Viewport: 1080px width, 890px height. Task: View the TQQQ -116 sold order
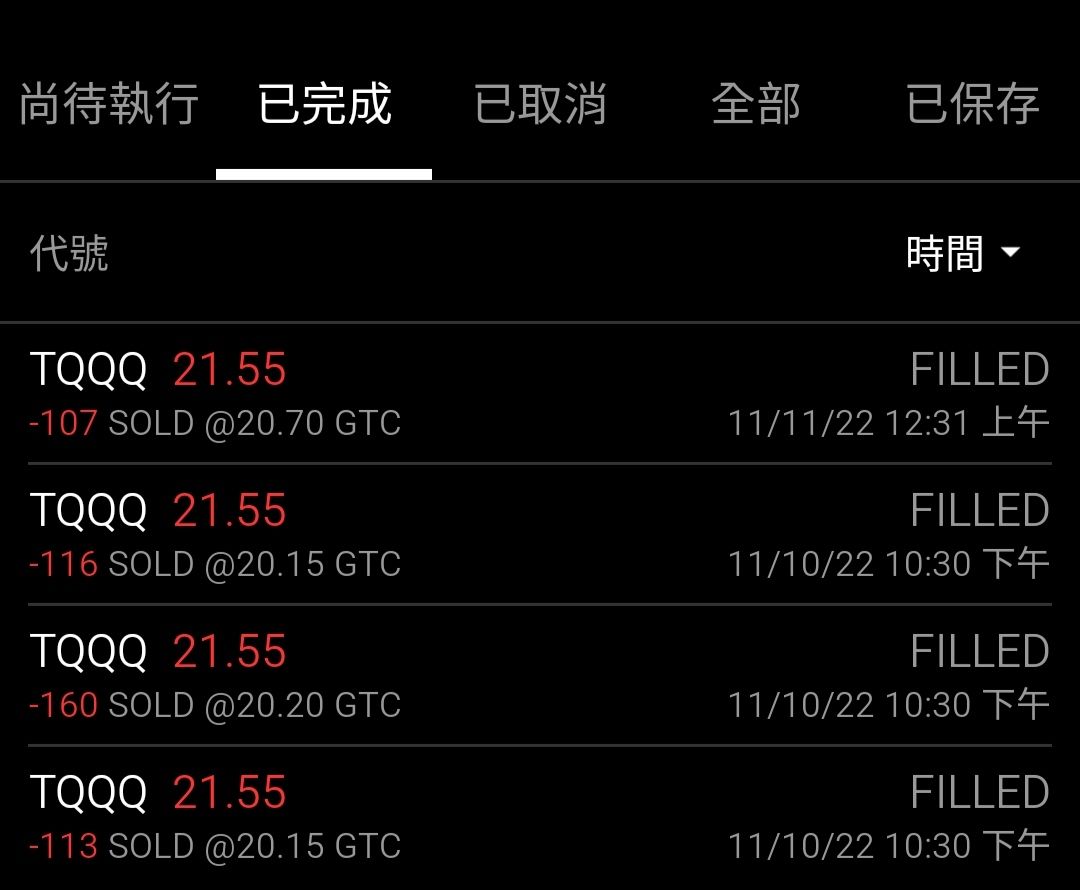click(540, 535)
